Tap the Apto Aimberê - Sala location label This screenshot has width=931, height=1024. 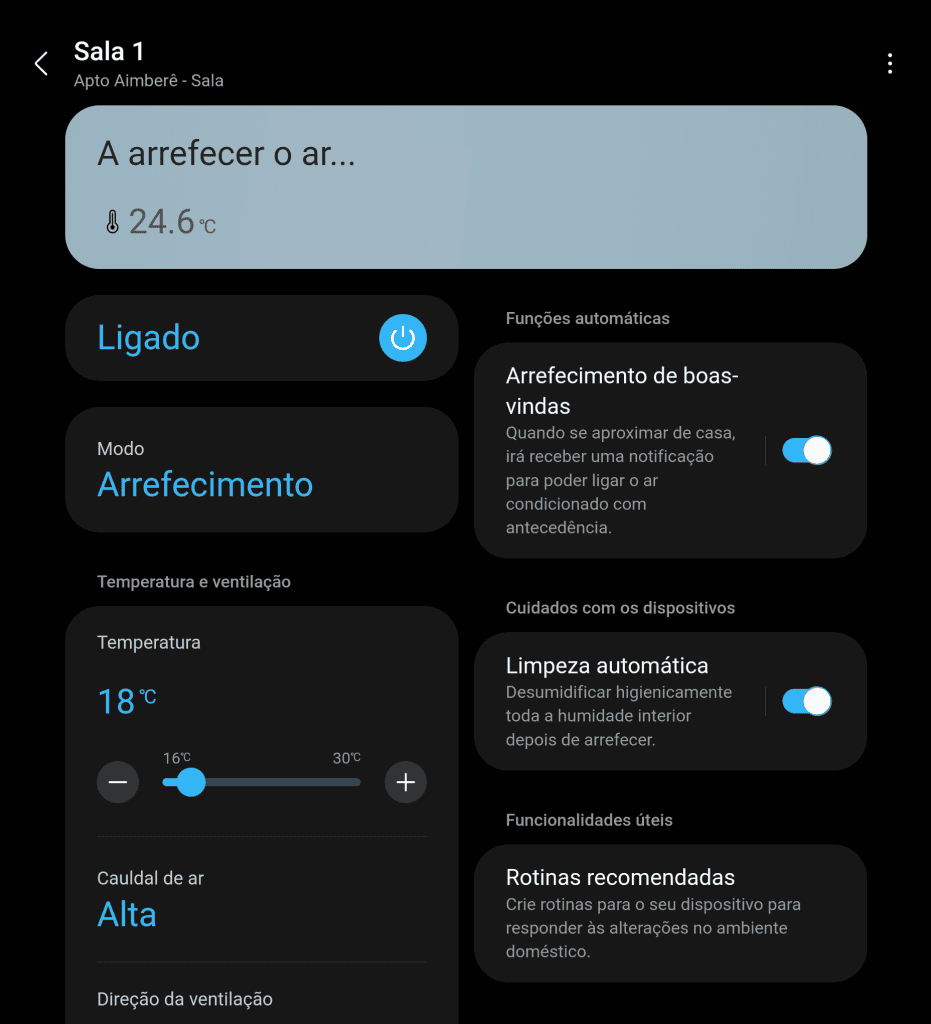[148, 80]
